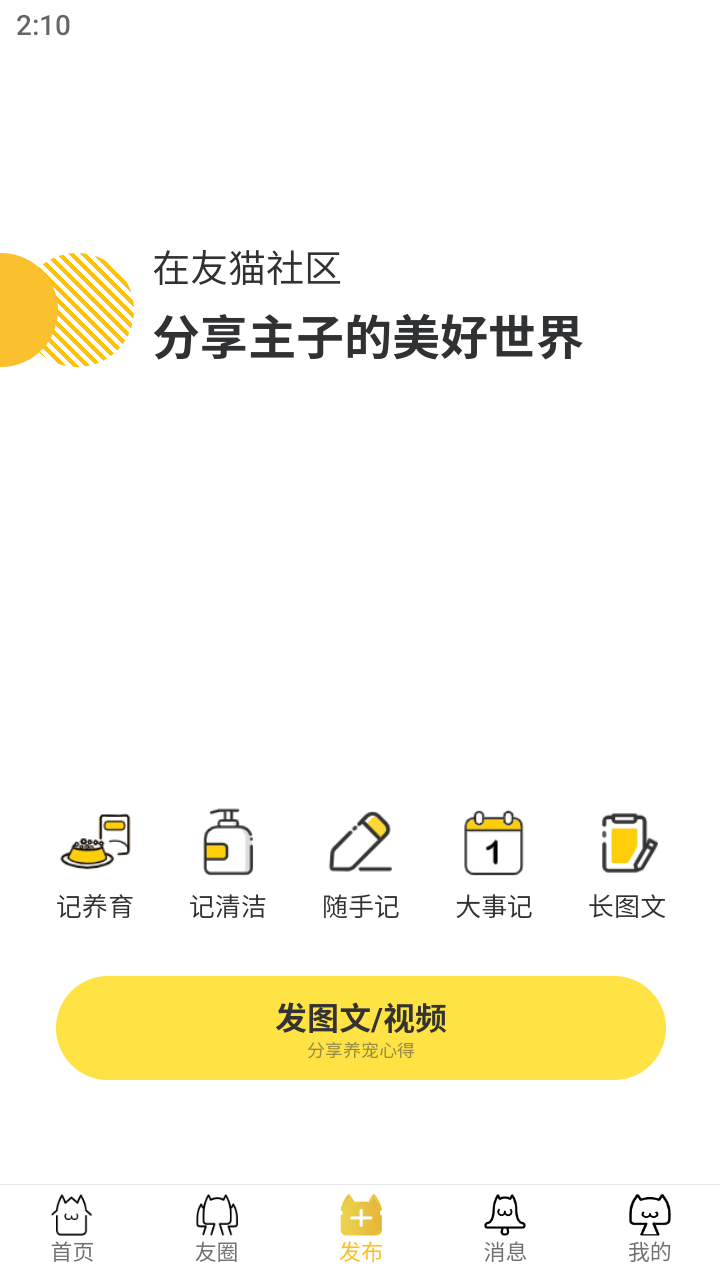Image resolution: width=720 pixels, height=1280 pixels.
Task: Go to the 友圈 tab
Action: click(x=216, y=1230)
